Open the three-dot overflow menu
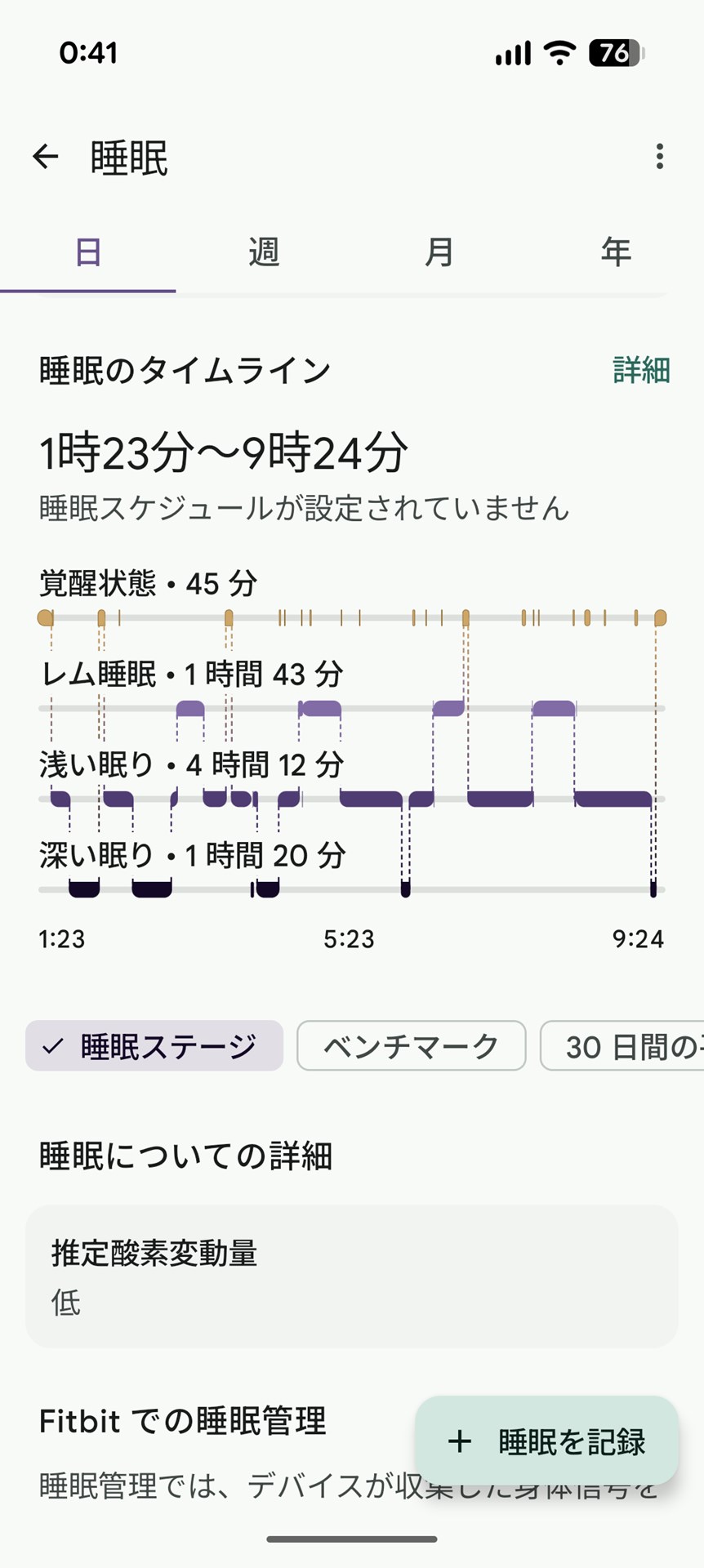The width and height of the screenshot is (704, 1568). click(660, 157)
